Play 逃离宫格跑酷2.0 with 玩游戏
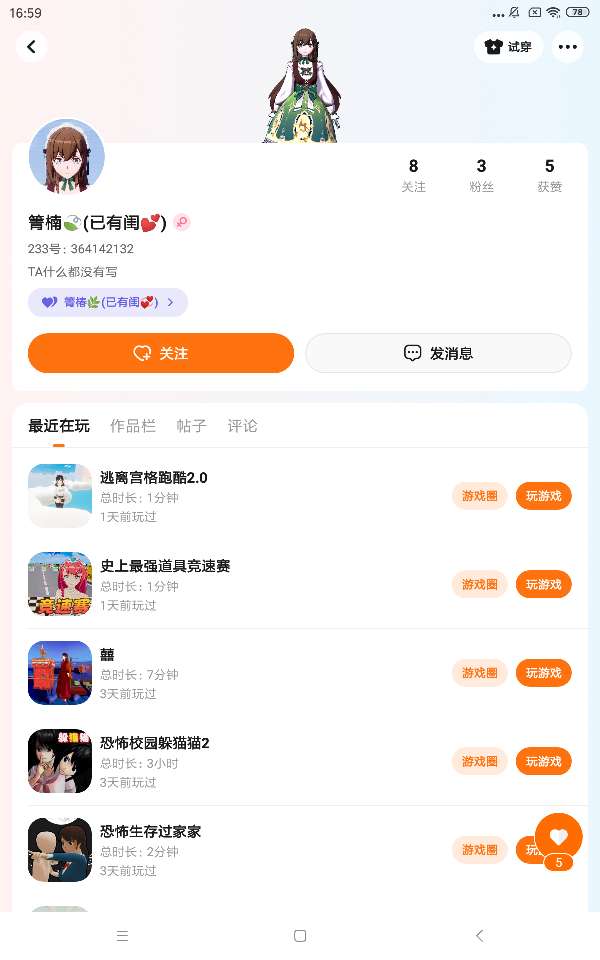Viewport: 600px width, 960px height. click(543, 496)
